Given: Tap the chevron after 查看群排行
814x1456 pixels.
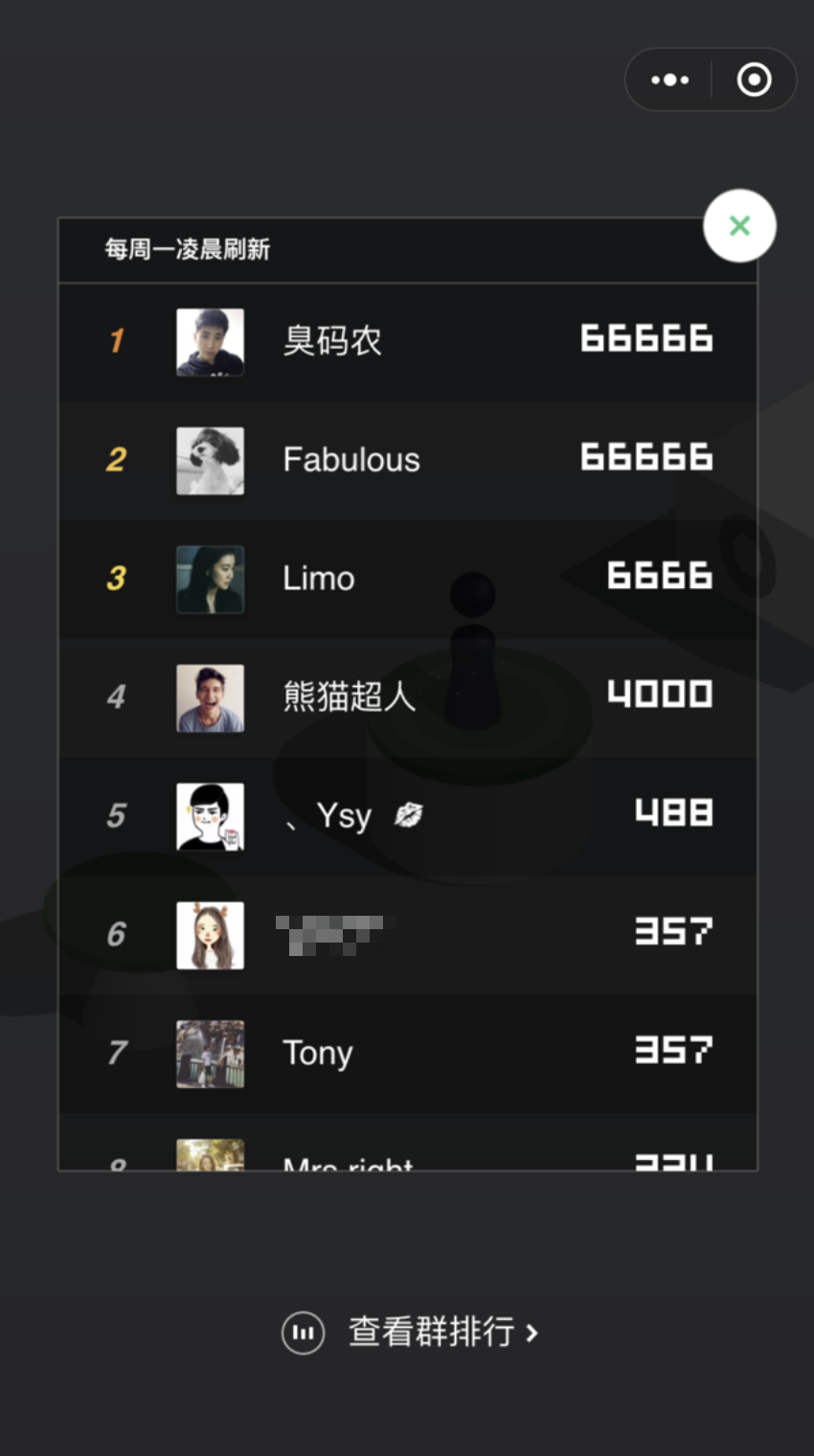Looking at the screenshot, I should click(532, 1331).
